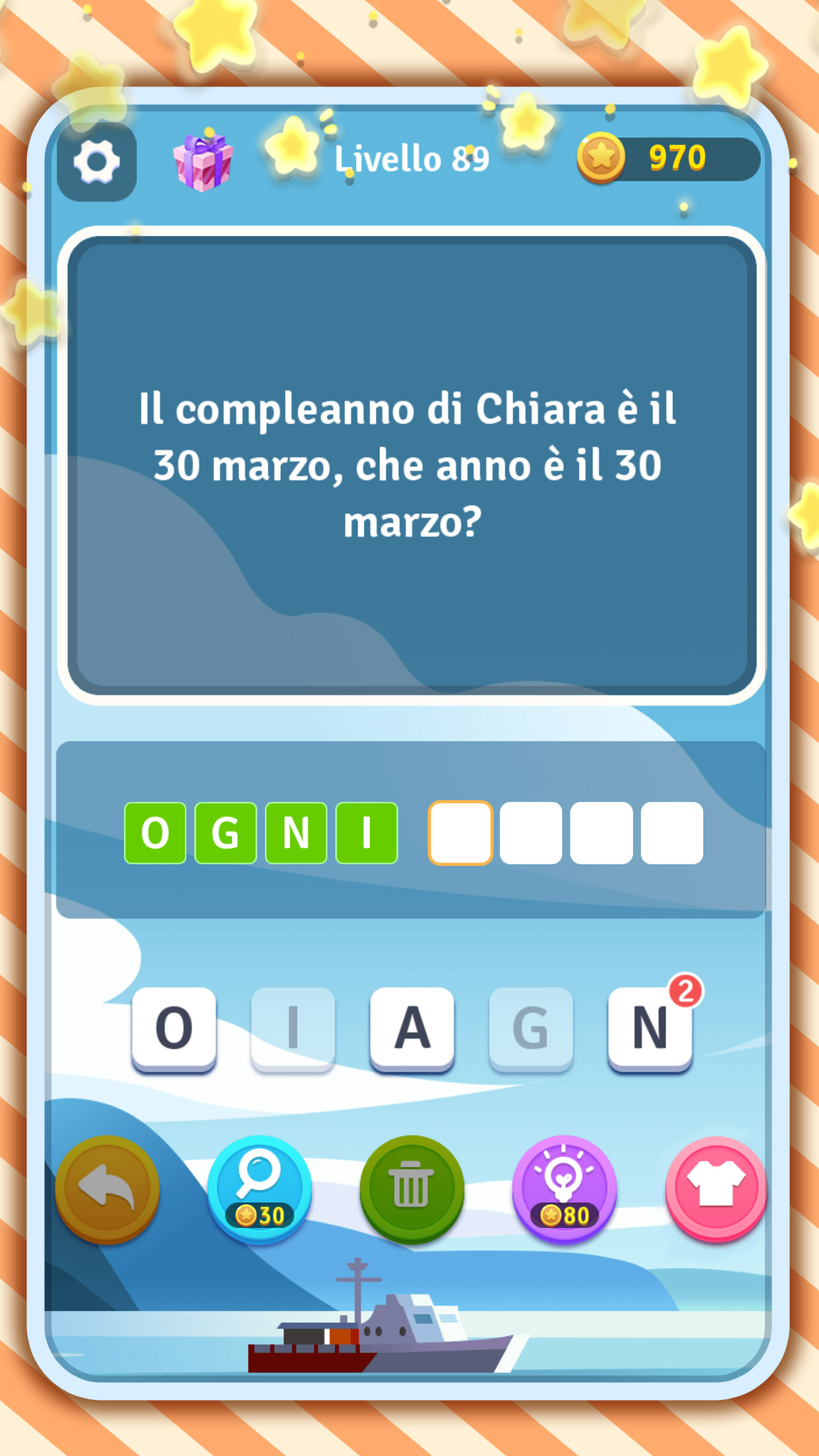This screenshot has height=1456, width=819.
Task: Remove the green letter G from answer
Action: pyautogui.click(x=226, y=833)
